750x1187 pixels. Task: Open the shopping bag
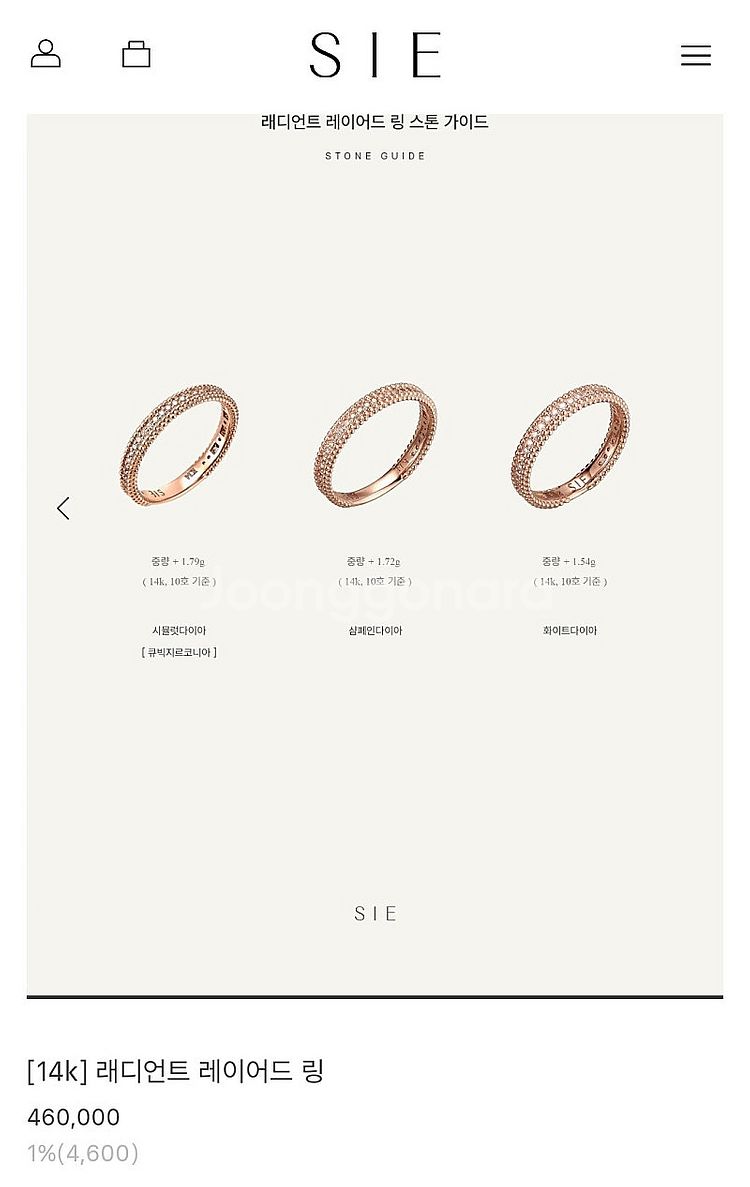(x=136, y=54)
